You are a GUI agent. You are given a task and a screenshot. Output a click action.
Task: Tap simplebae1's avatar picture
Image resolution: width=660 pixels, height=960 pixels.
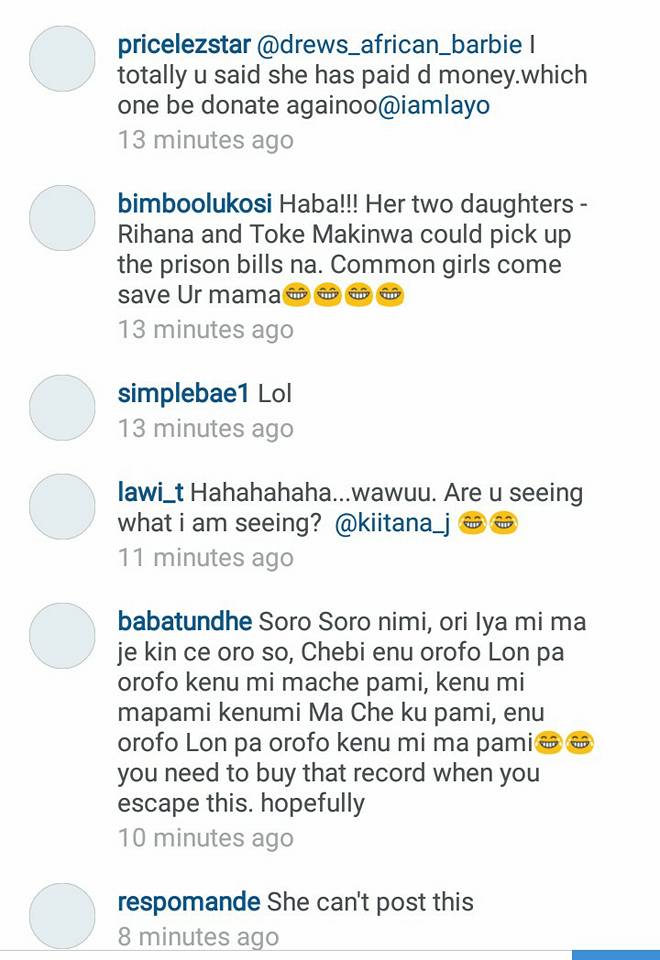coord(61,408)
